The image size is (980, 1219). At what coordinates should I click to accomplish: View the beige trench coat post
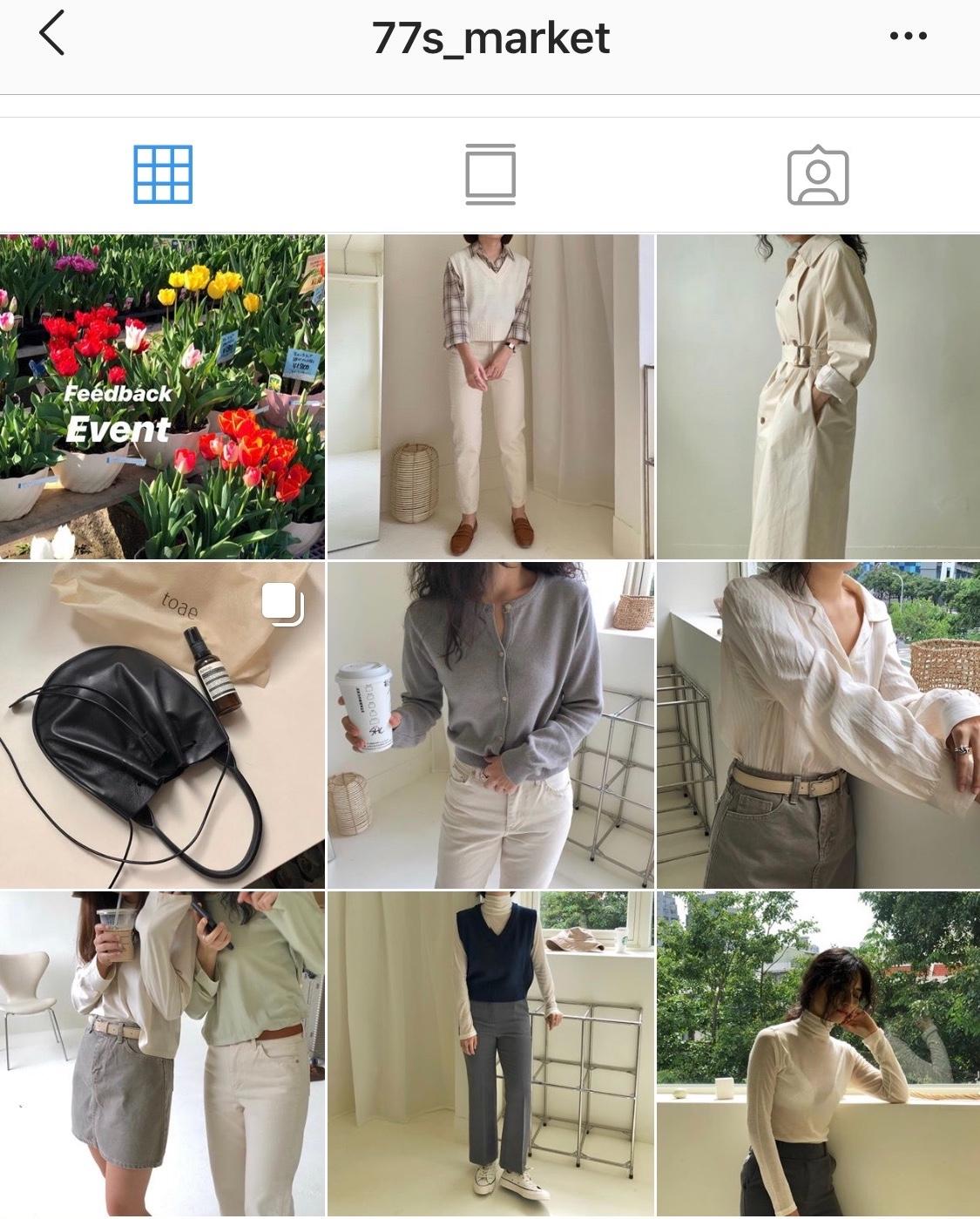818,396
